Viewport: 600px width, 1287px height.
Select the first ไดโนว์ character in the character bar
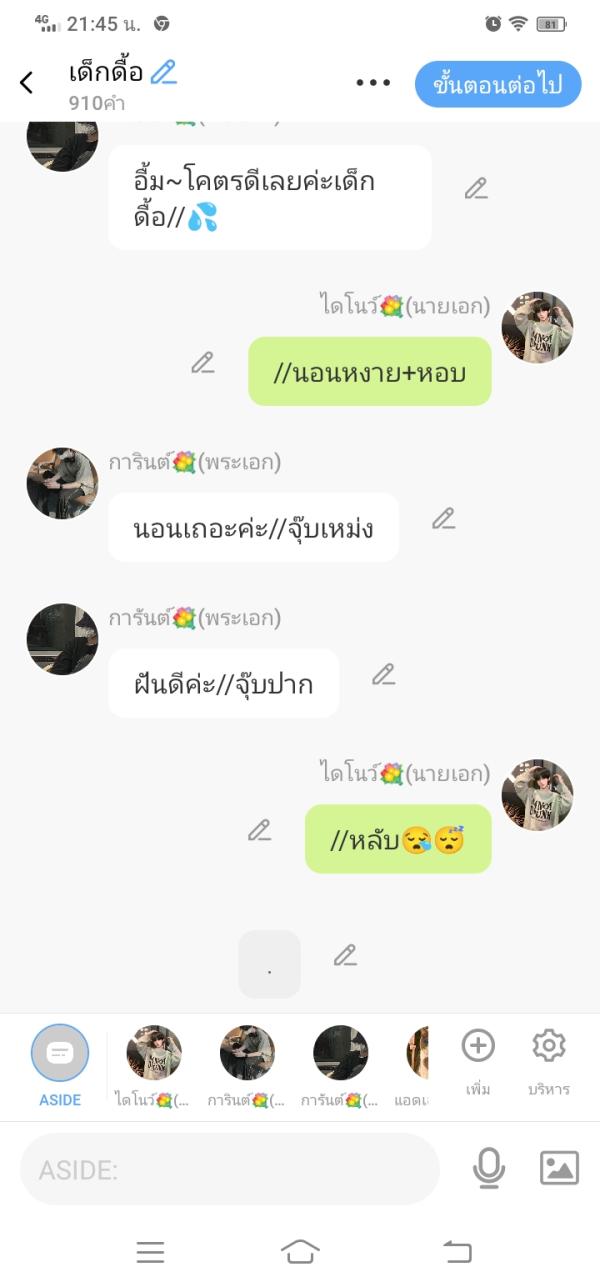pos(153,1054)
